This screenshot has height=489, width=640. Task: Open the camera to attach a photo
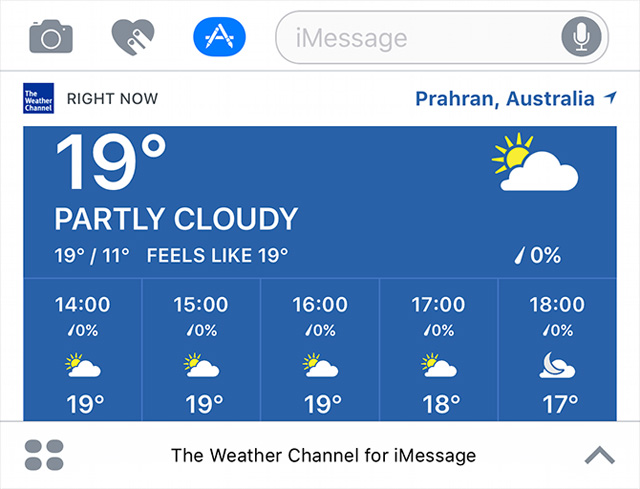pos(50,38)
